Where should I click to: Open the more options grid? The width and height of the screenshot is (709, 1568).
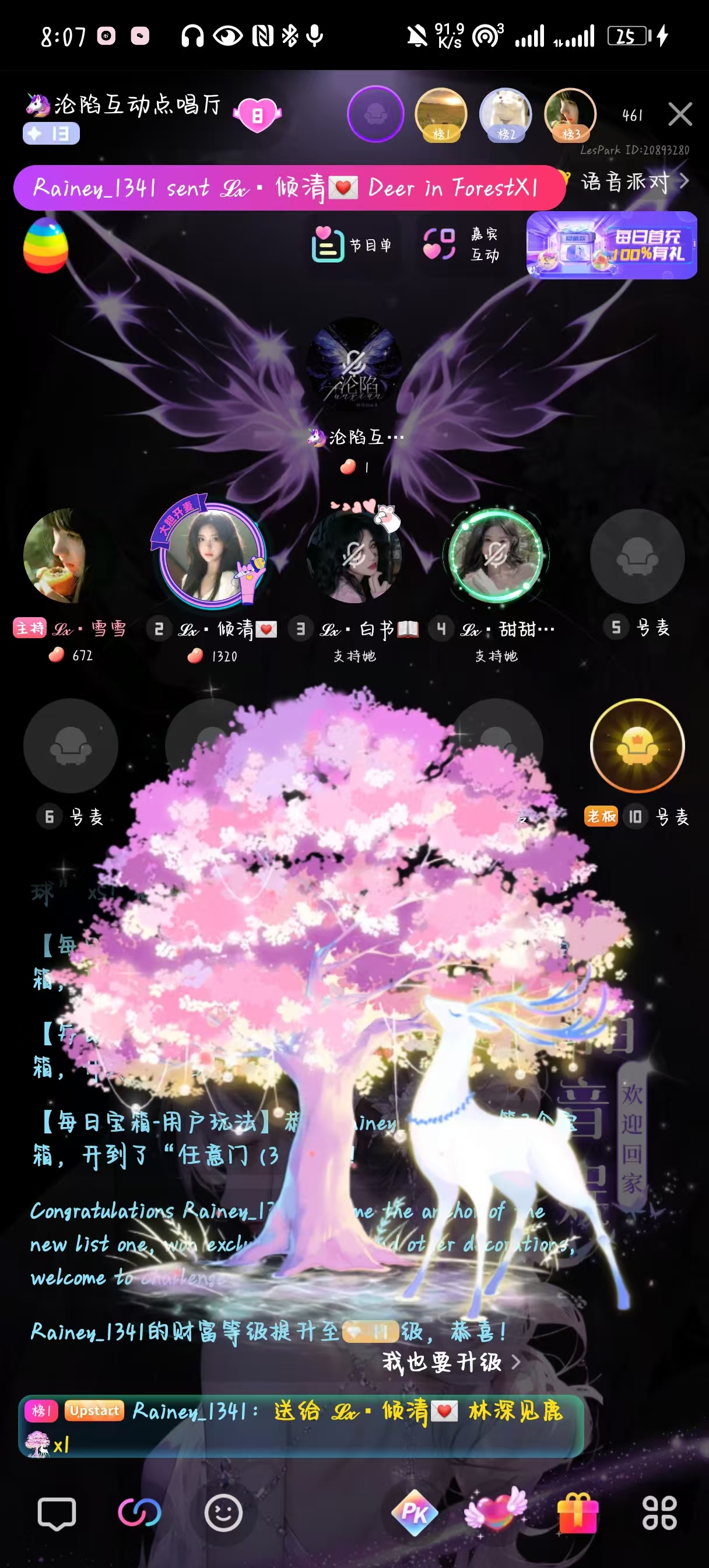click(659, 1513)
